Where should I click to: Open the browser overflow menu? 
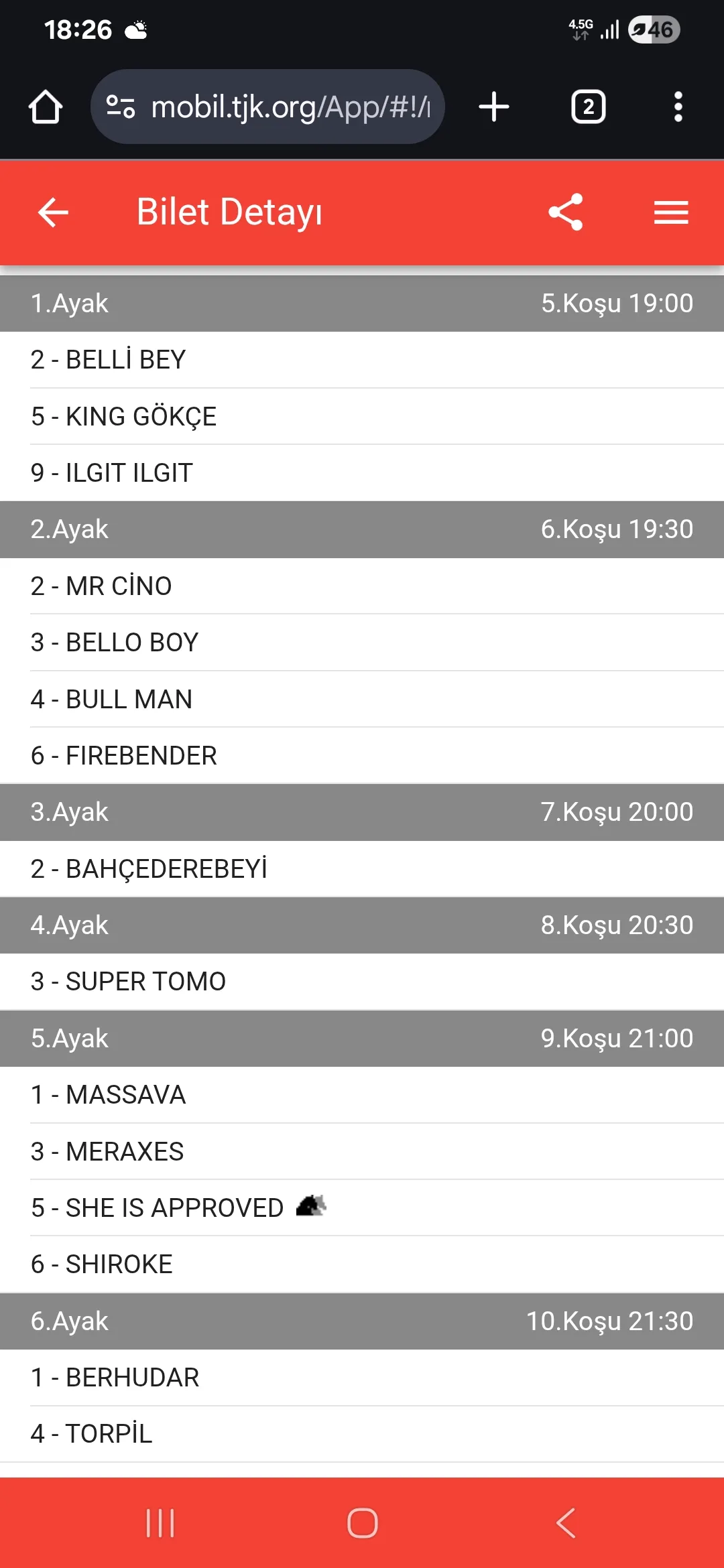pyautogui.click(x=678, y=107)
